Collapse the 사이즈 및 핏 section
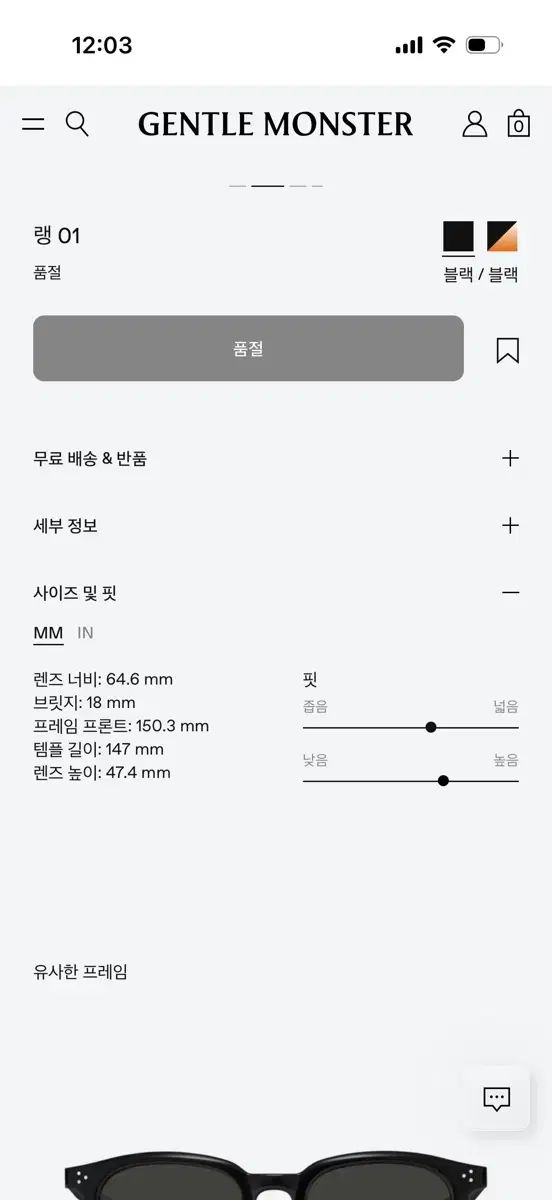The width and height of the screenshot is (552, 1200). (x=276, y=593)
